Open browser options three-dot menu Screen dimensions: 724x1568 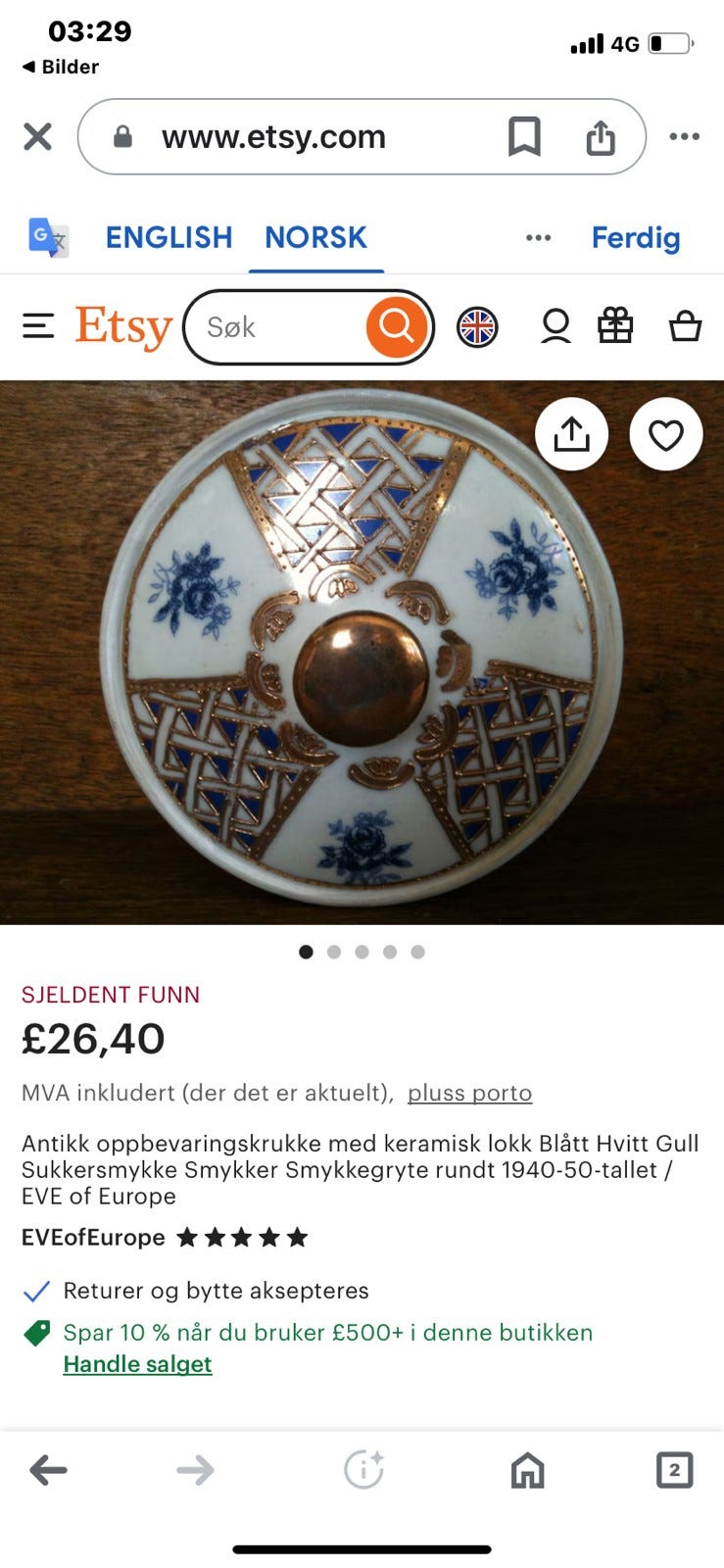[x=684, y=136]
